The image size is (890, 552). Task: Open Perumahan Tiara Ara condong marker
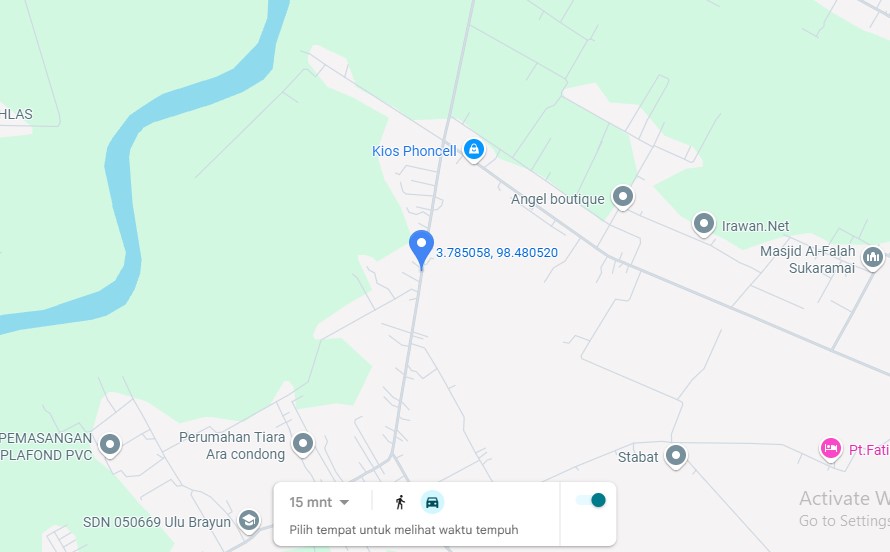pyautogui.click(x=303, y=443)
